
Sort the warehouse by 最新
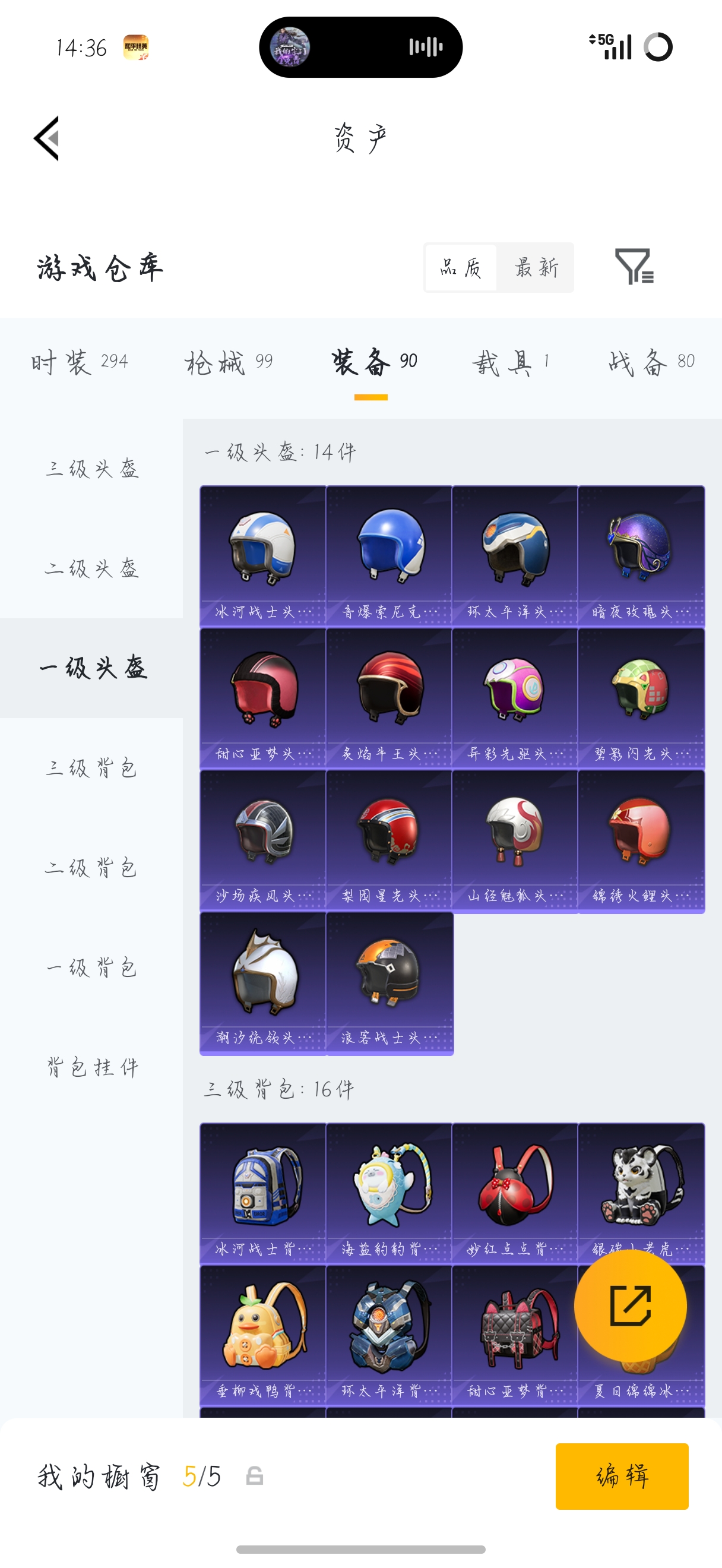tap(536, 267)
